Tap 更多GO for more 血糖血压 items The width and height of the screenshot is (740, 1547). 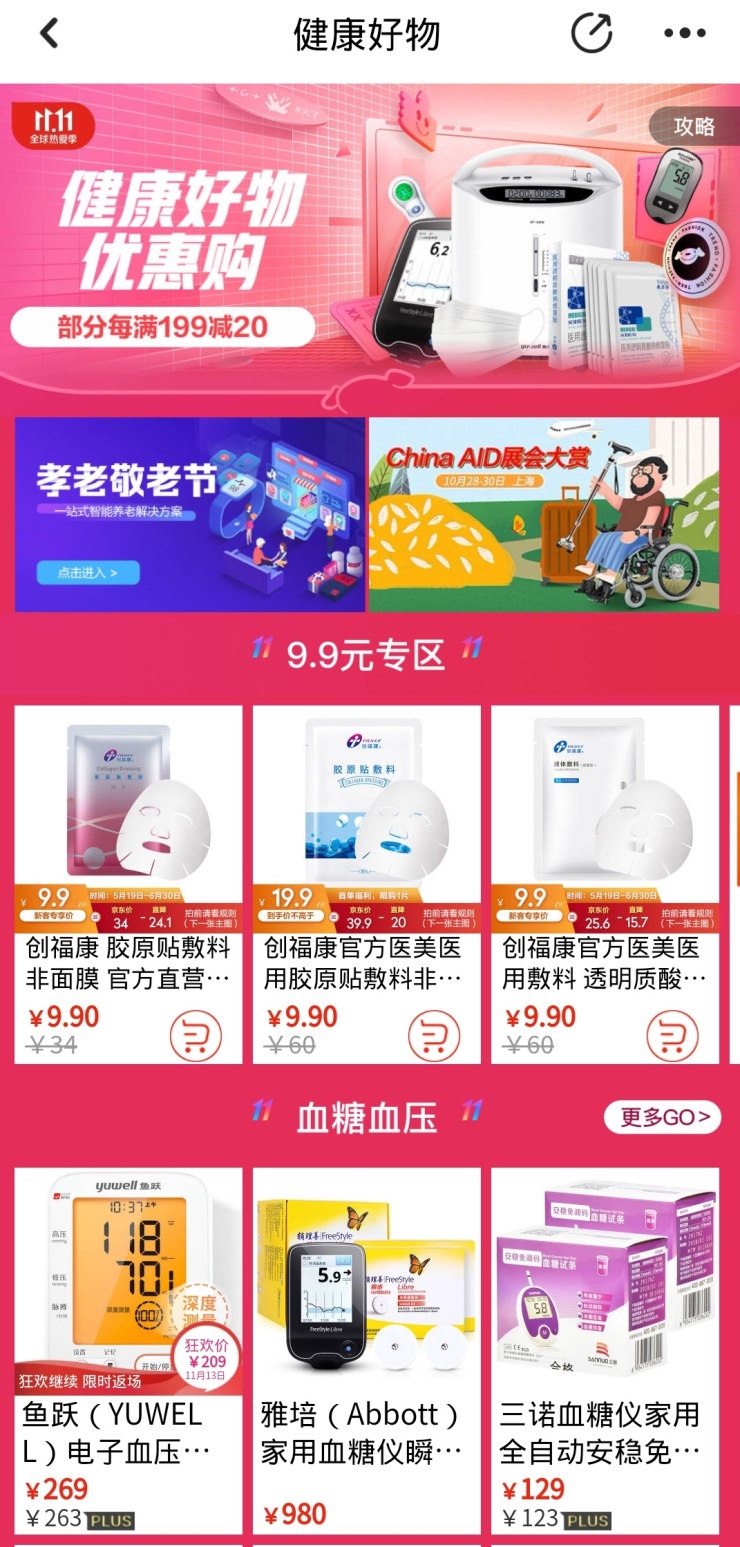663,1117
